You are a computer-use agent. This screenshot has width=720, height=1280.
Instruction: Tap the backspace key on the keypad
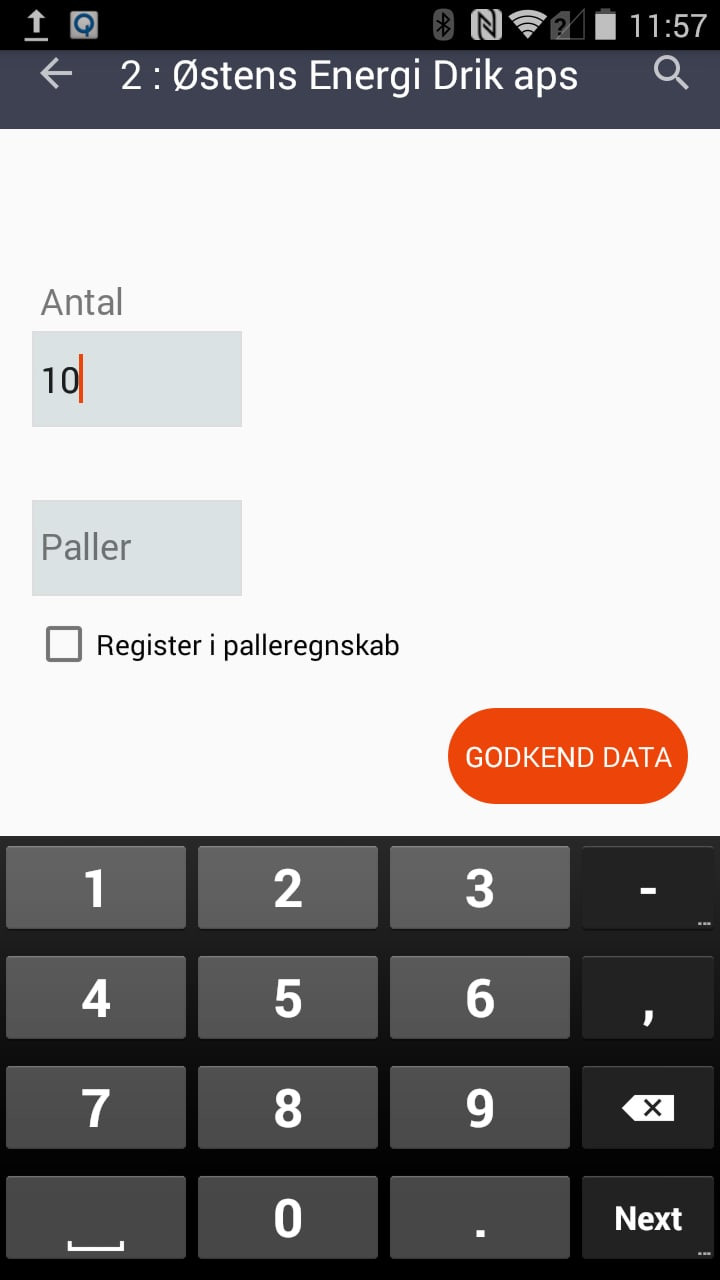647,1107
